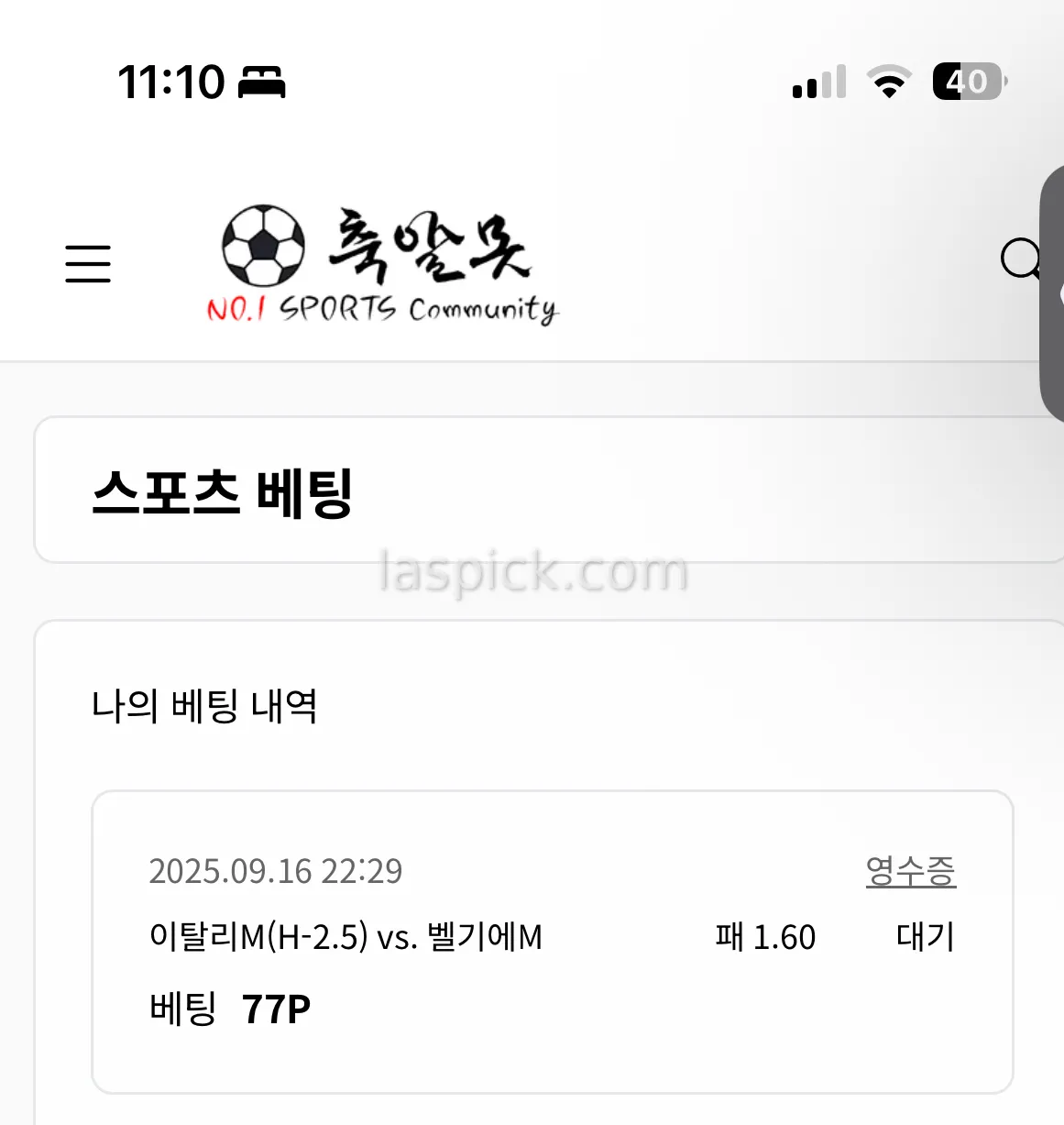Open the hamburger menu
This screenshot has width=1064, height=1125.
(88, 264)
